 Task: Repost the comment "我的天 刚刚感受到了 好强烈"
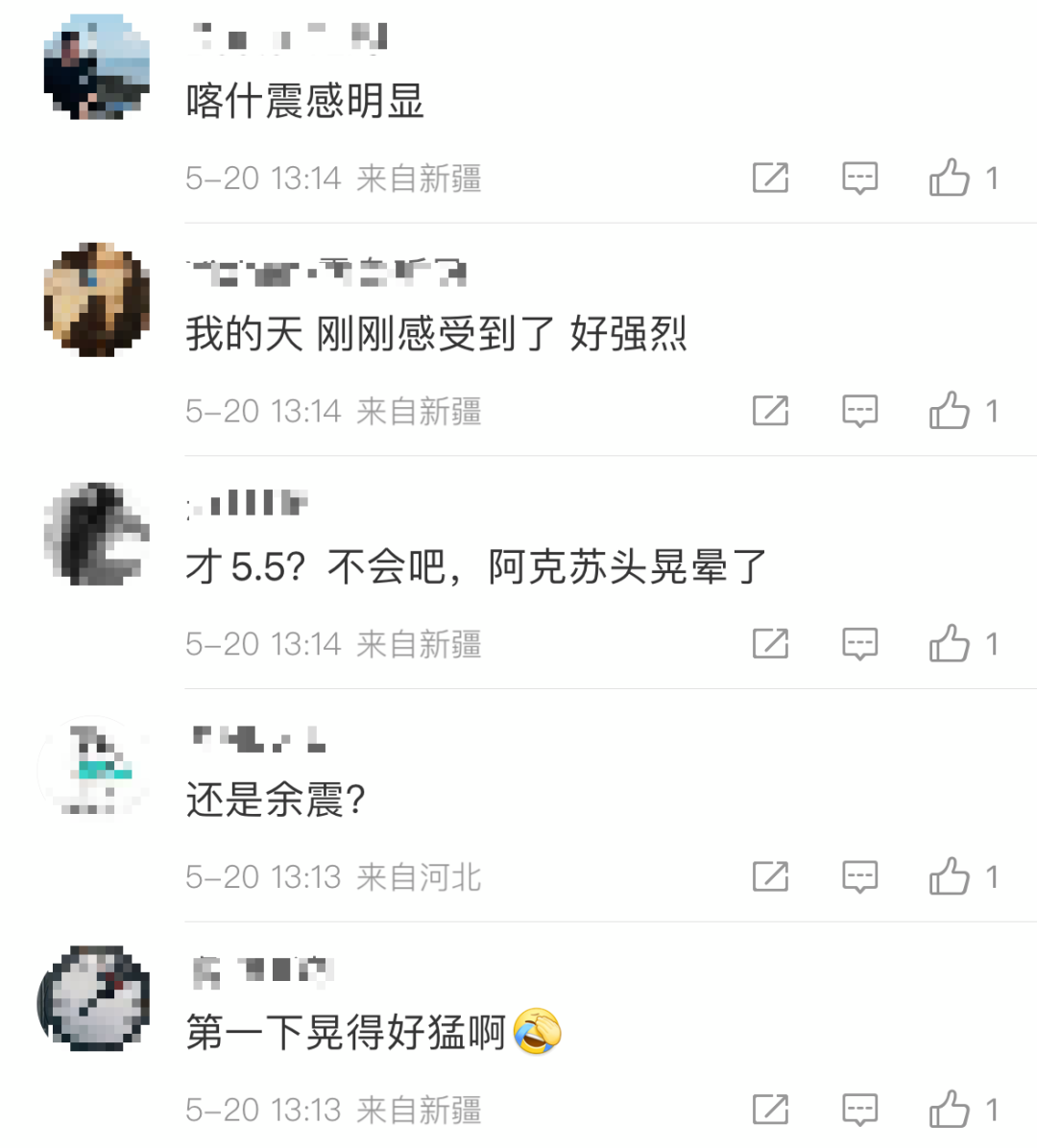770,411
